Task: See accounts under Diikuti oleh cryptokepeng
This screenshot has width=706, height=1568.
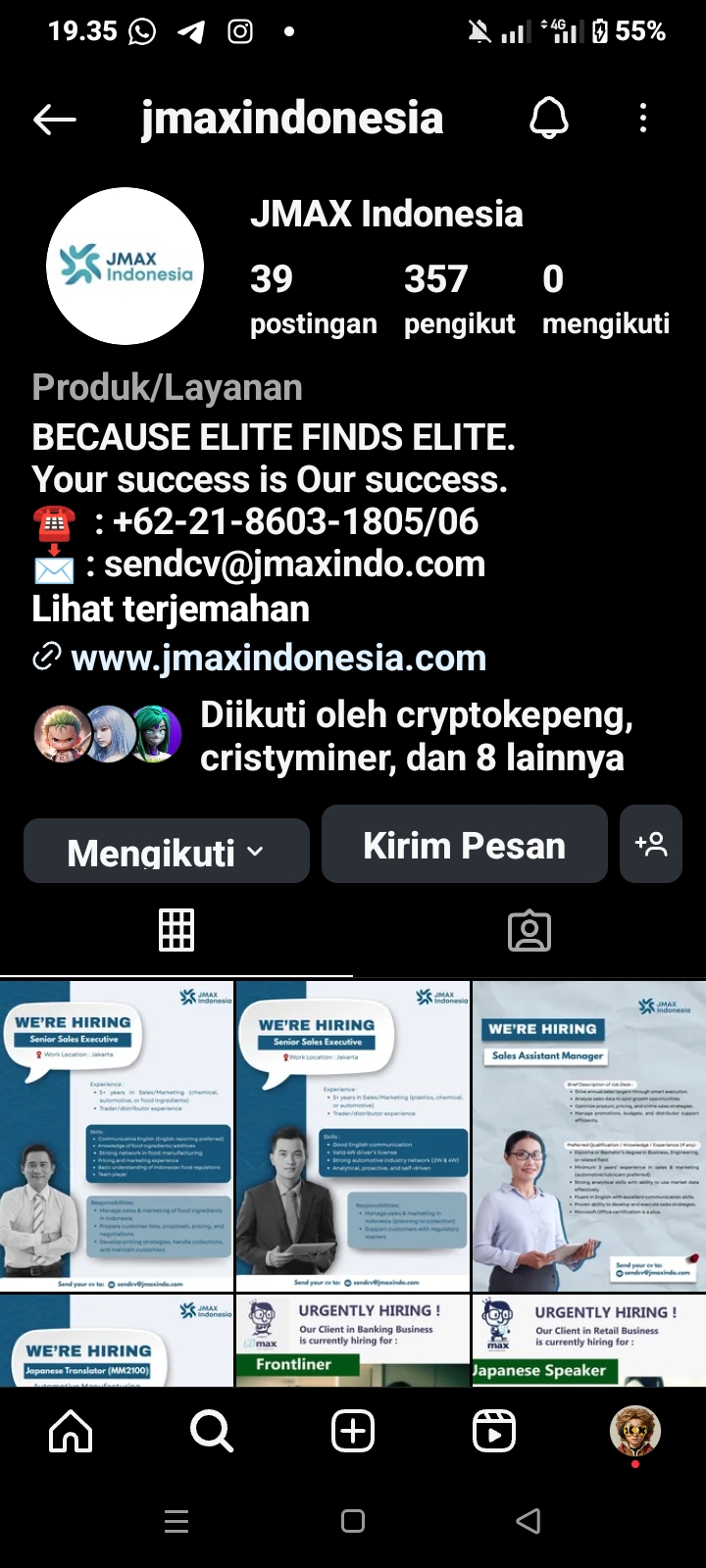Action: pyautogui.click(x=416, y=736)
